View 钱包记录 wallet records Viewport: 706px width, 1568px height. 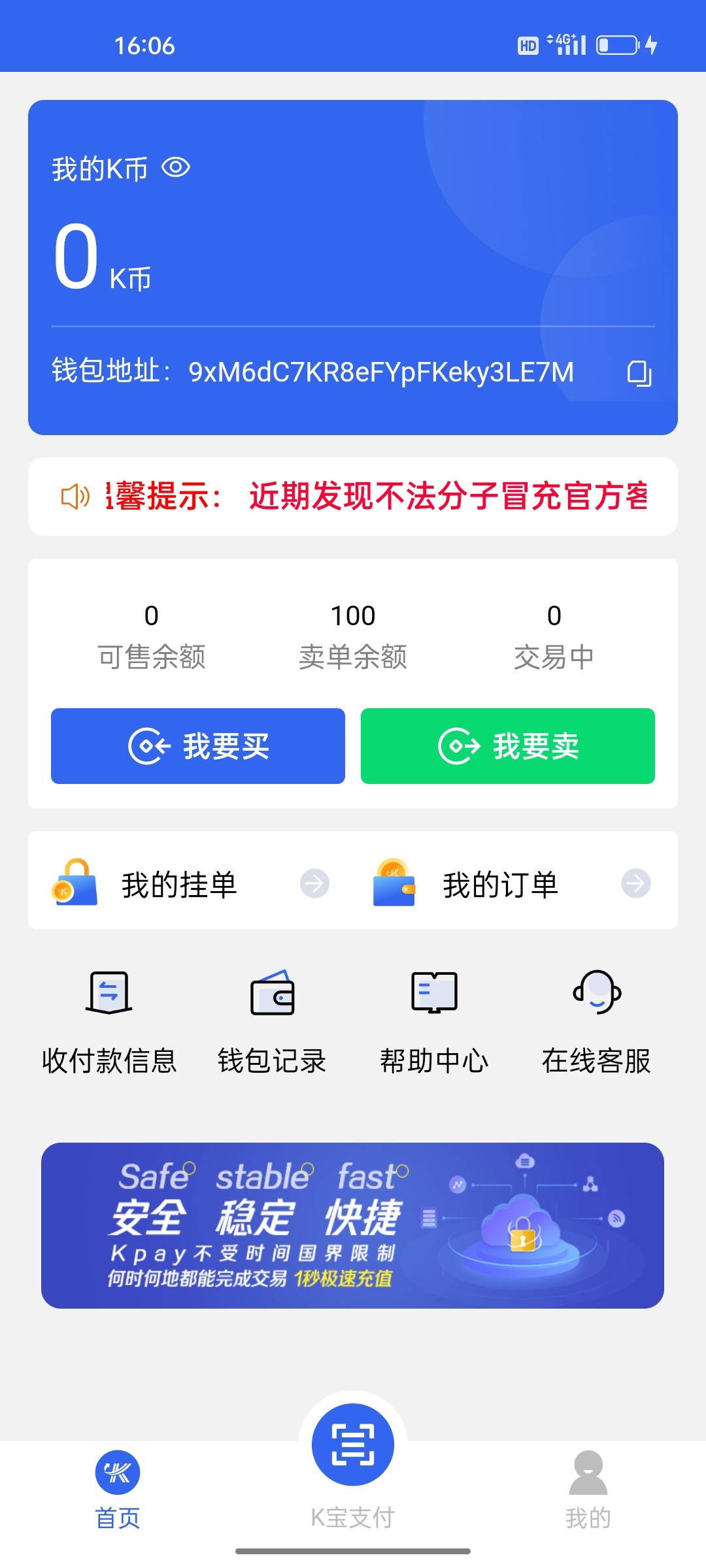coord(272,1022)
